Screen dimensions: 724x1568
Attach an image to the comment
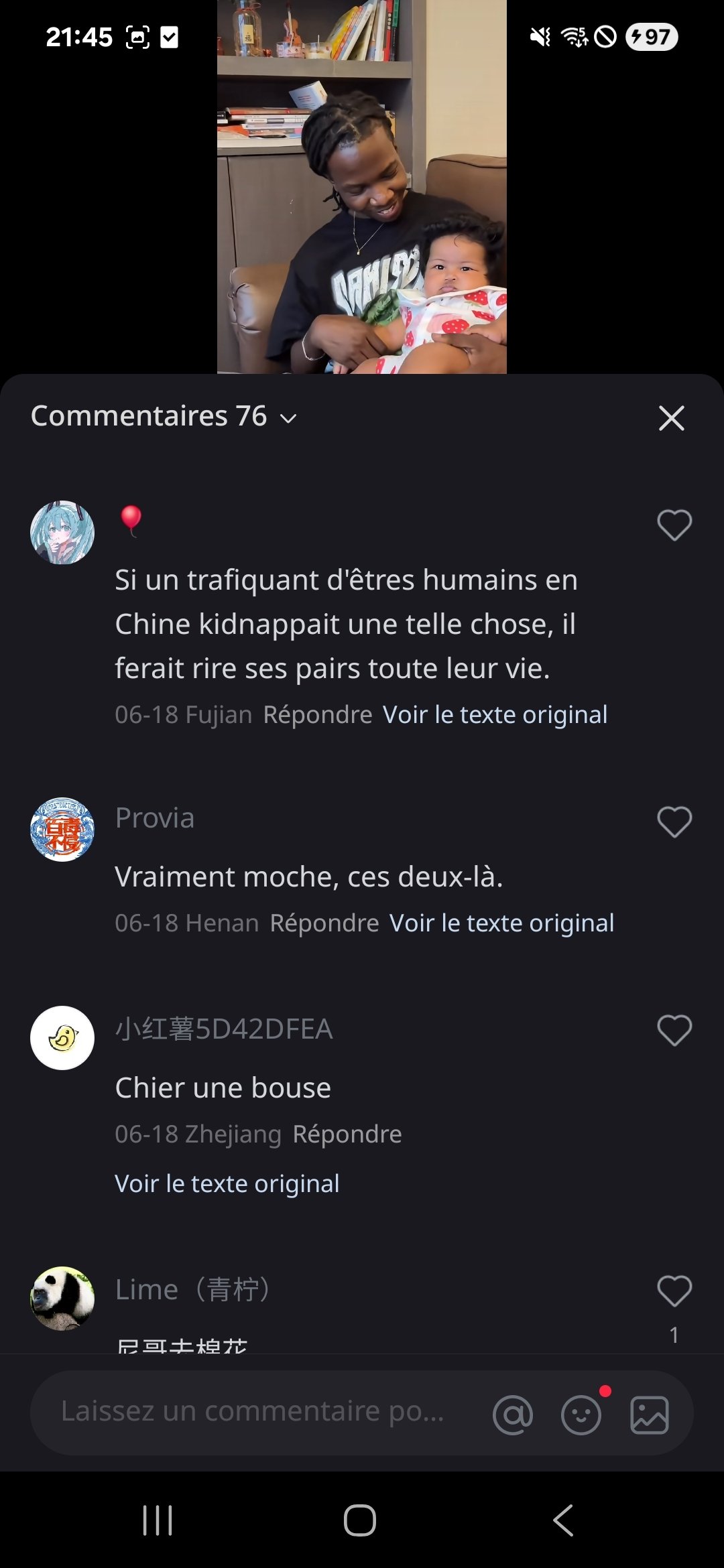[x=649, y=1415]
